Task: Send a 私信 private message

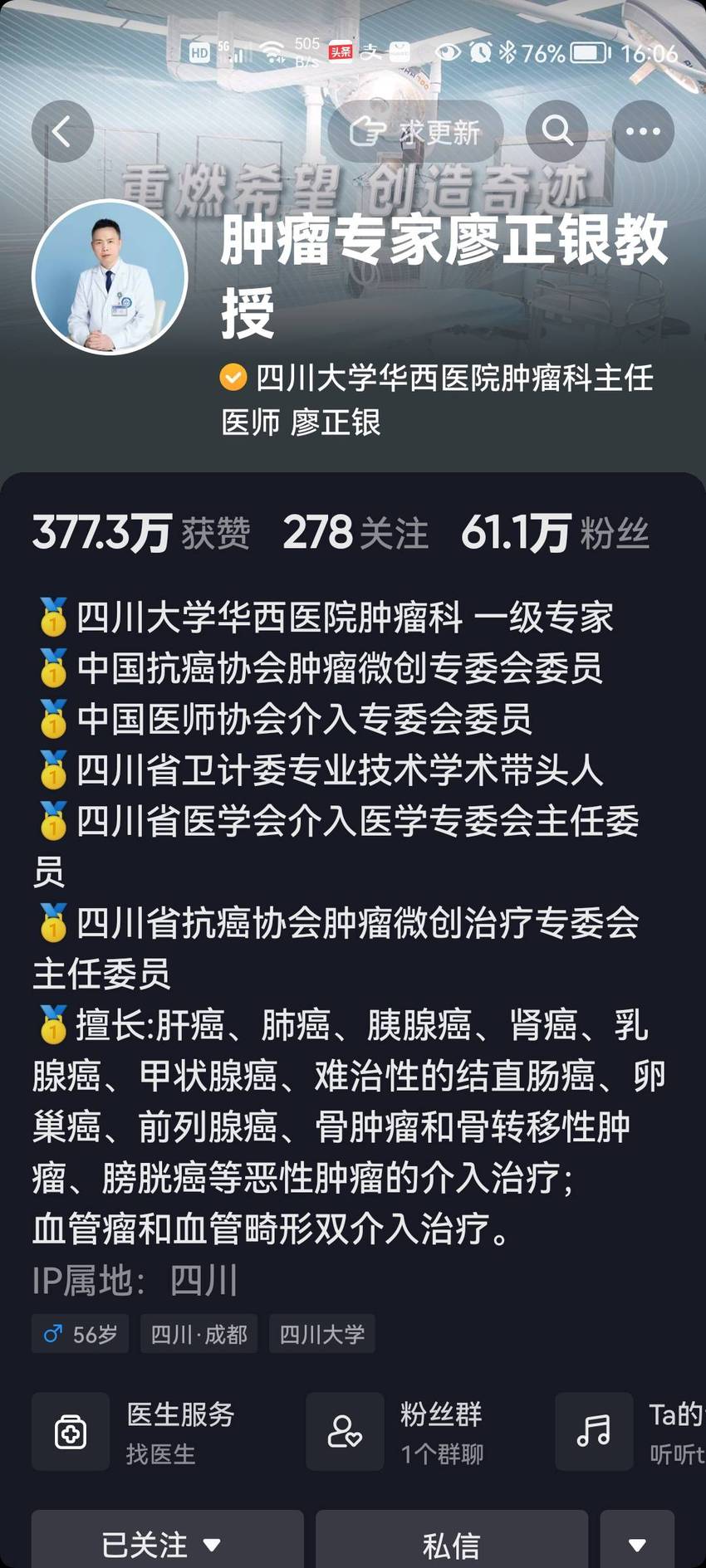Action: tap(452, 1542)
